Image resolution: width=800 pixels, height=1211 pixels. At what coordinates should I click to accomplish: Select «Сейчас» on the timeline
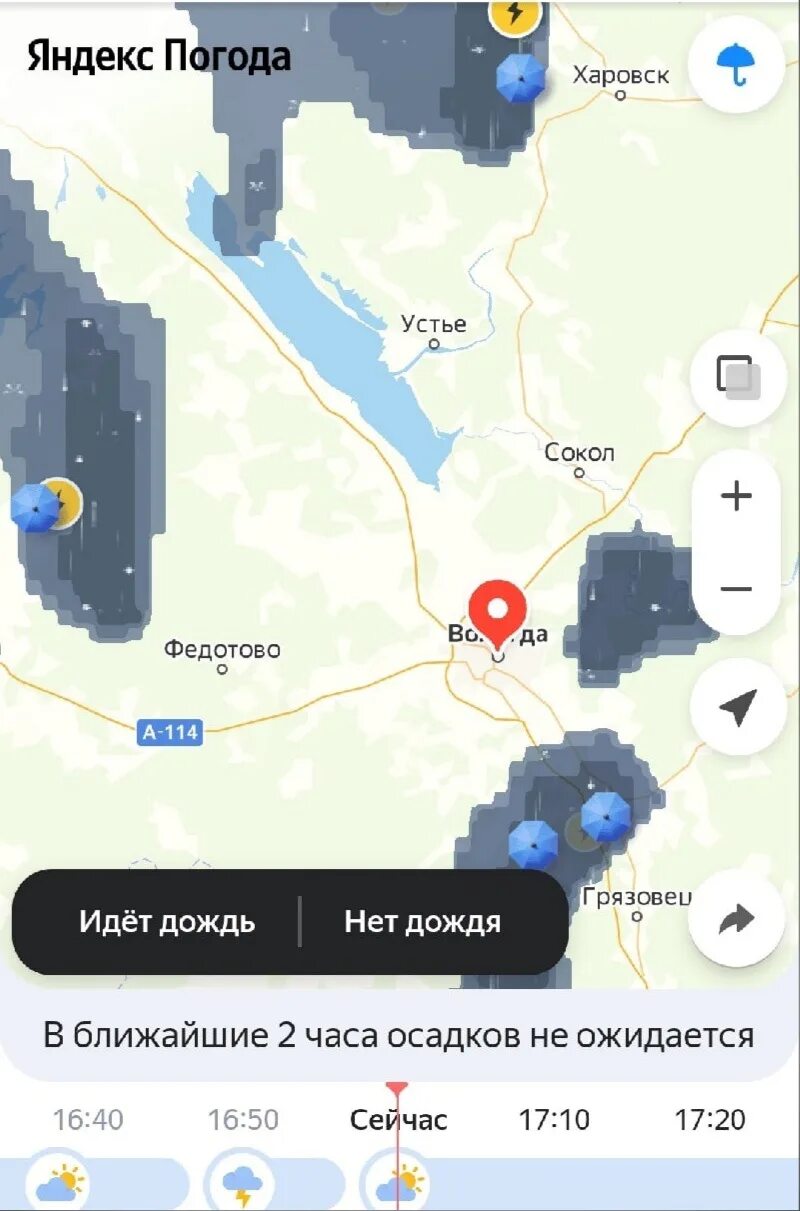pyautogui.click(x=398, y=1119)
